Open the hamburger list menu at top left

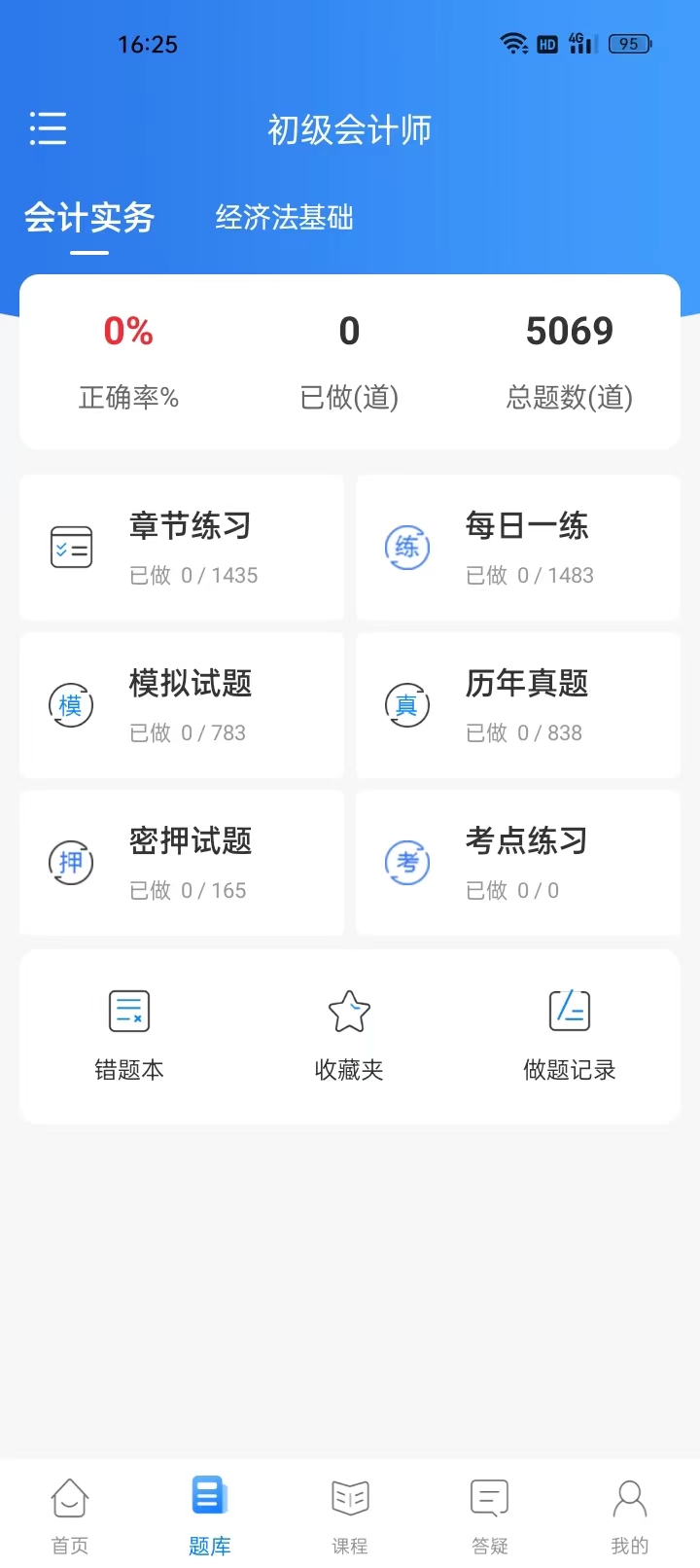(x=48, y=128)
